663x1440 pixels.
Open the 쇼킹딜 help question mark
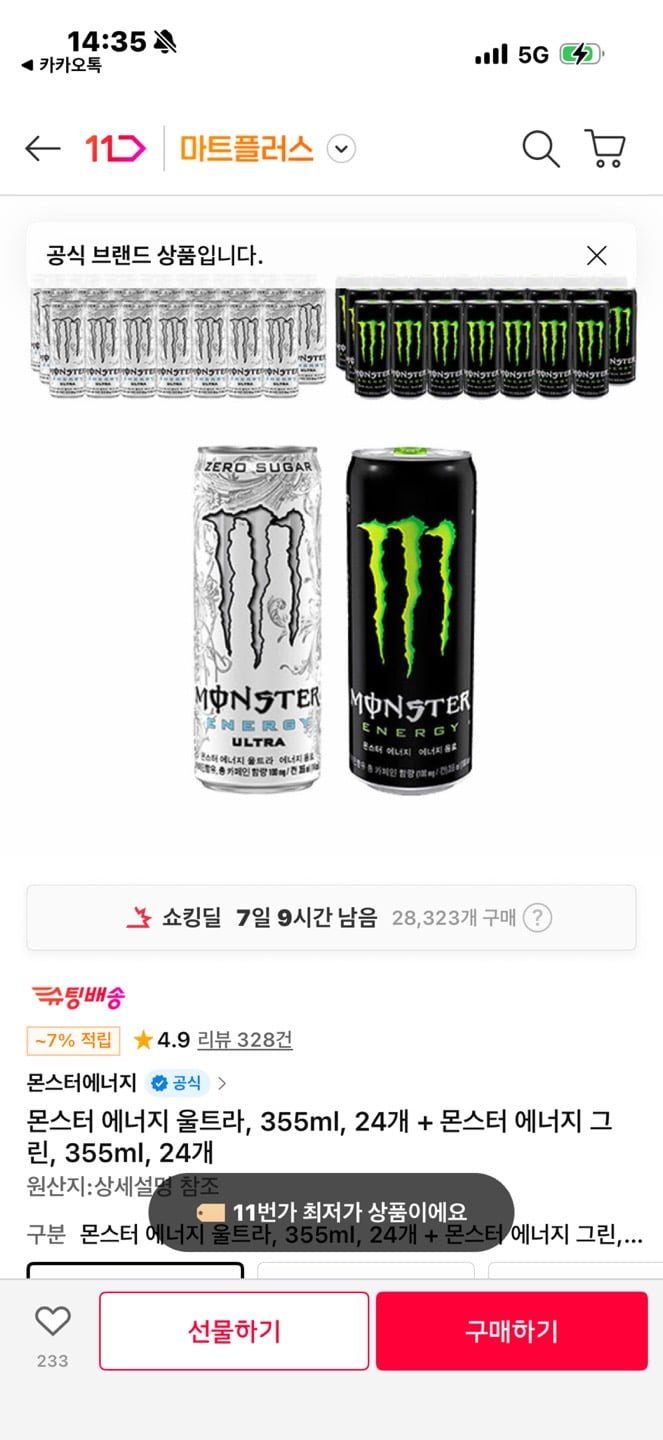click(538, 918)
